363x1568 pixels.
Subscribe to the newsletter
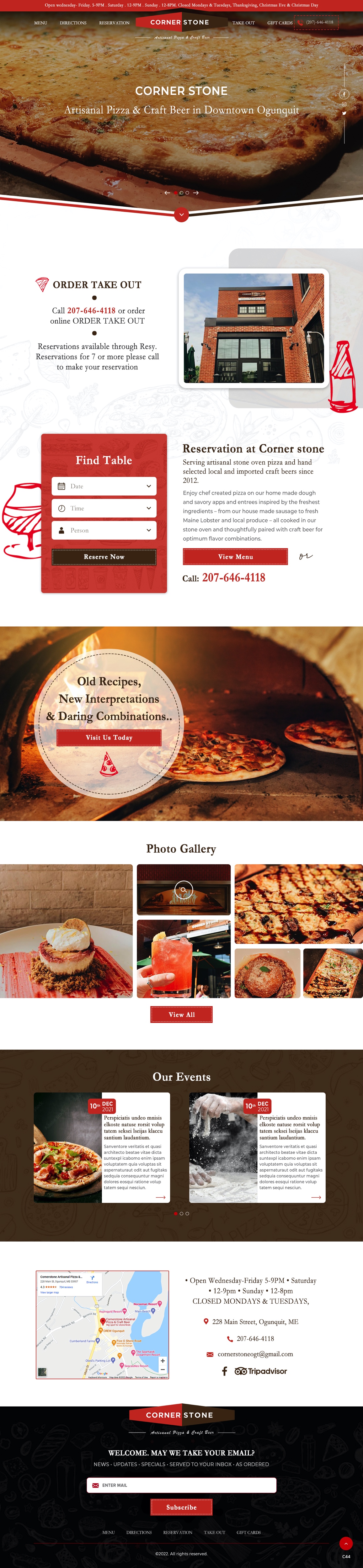(x=181, y=1507)
